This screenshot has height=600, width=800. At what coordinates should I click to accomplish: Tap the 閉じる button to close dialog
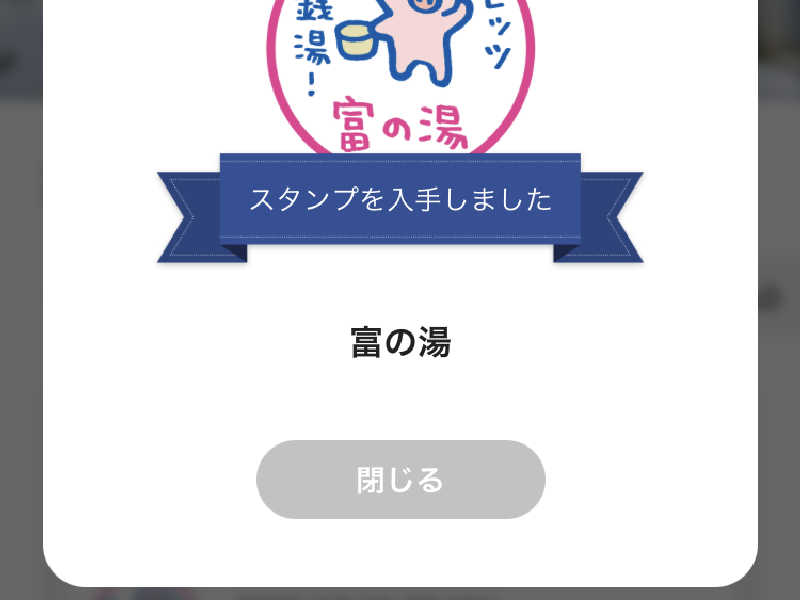[x=400, y=480]
